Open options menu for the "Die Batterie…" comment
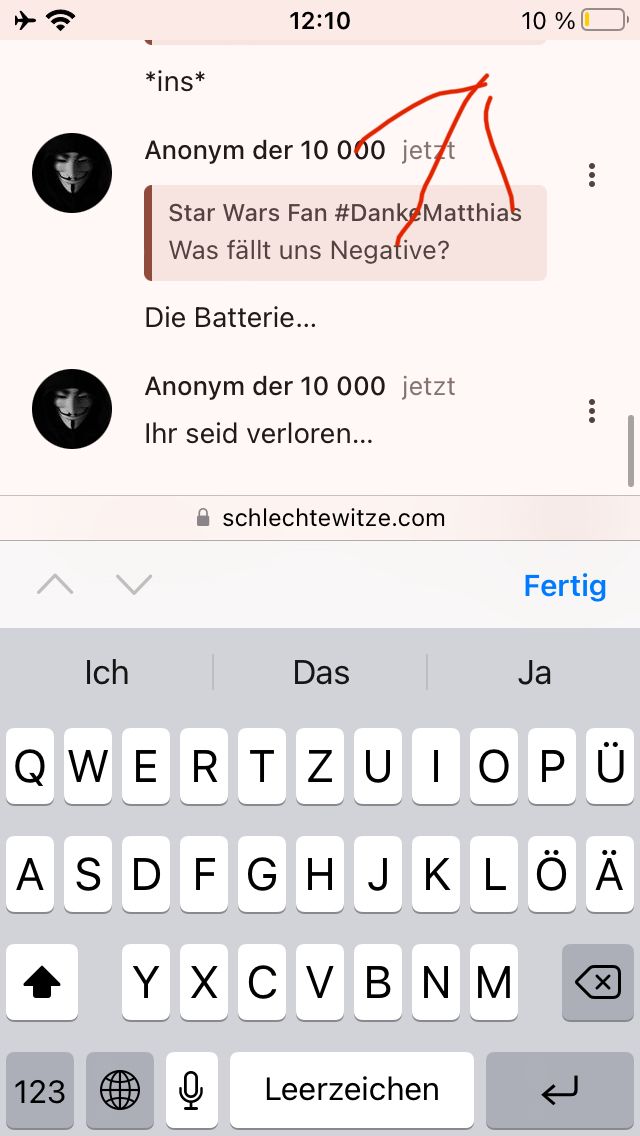 click(592, 175)
